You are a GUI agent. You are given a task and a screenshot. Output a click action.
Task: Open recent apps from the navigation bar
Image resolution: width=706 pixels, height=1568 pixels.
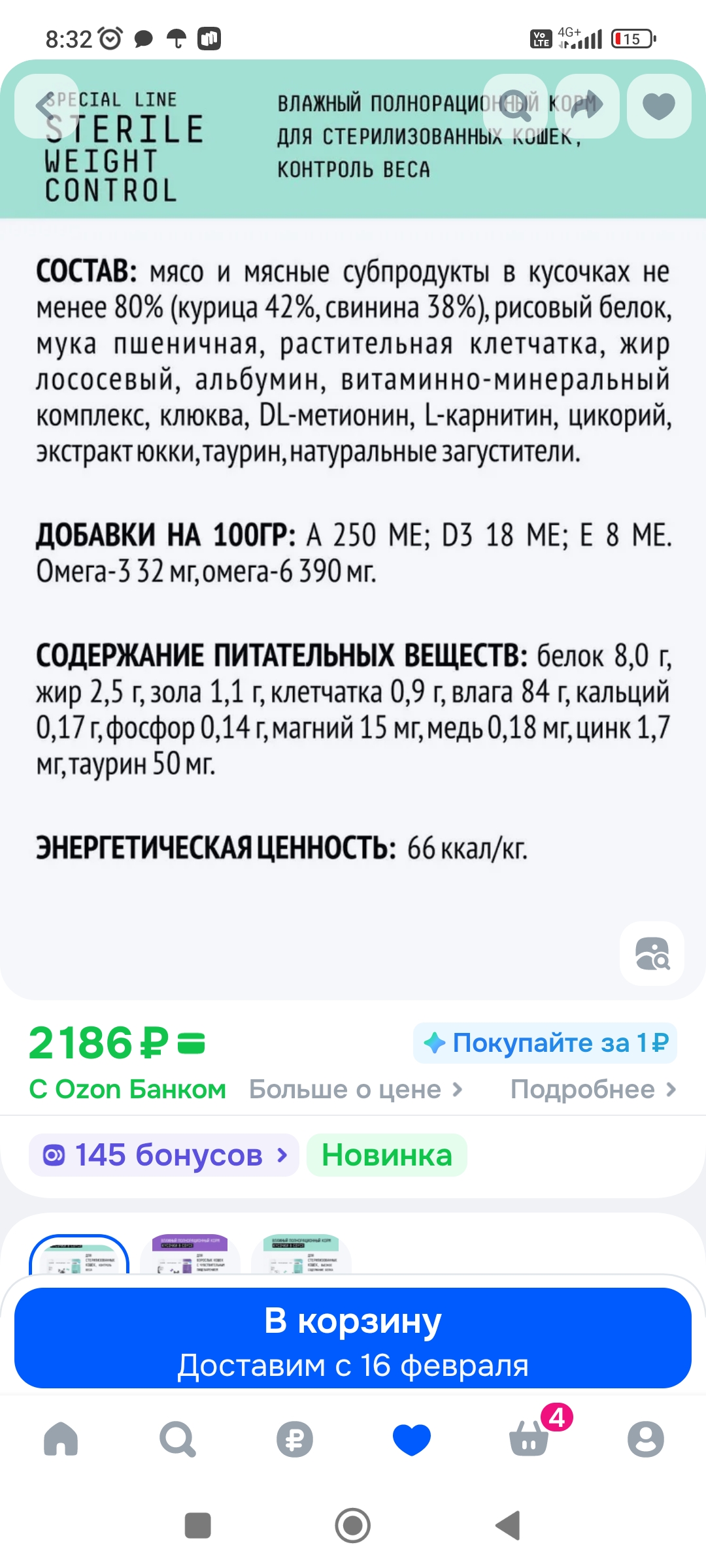coord(198,1526)
